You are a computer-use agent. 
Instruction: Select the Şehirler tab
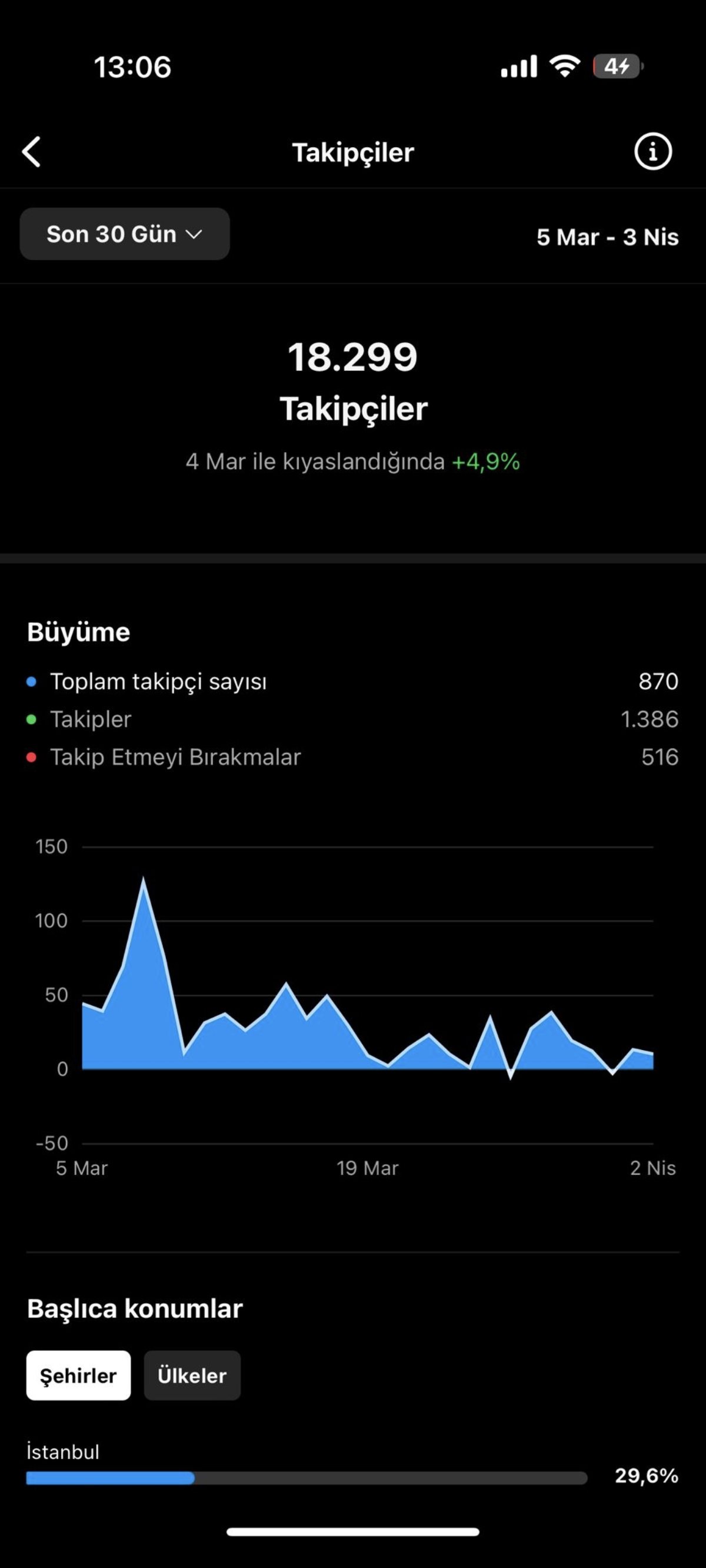coord(78,1376)
